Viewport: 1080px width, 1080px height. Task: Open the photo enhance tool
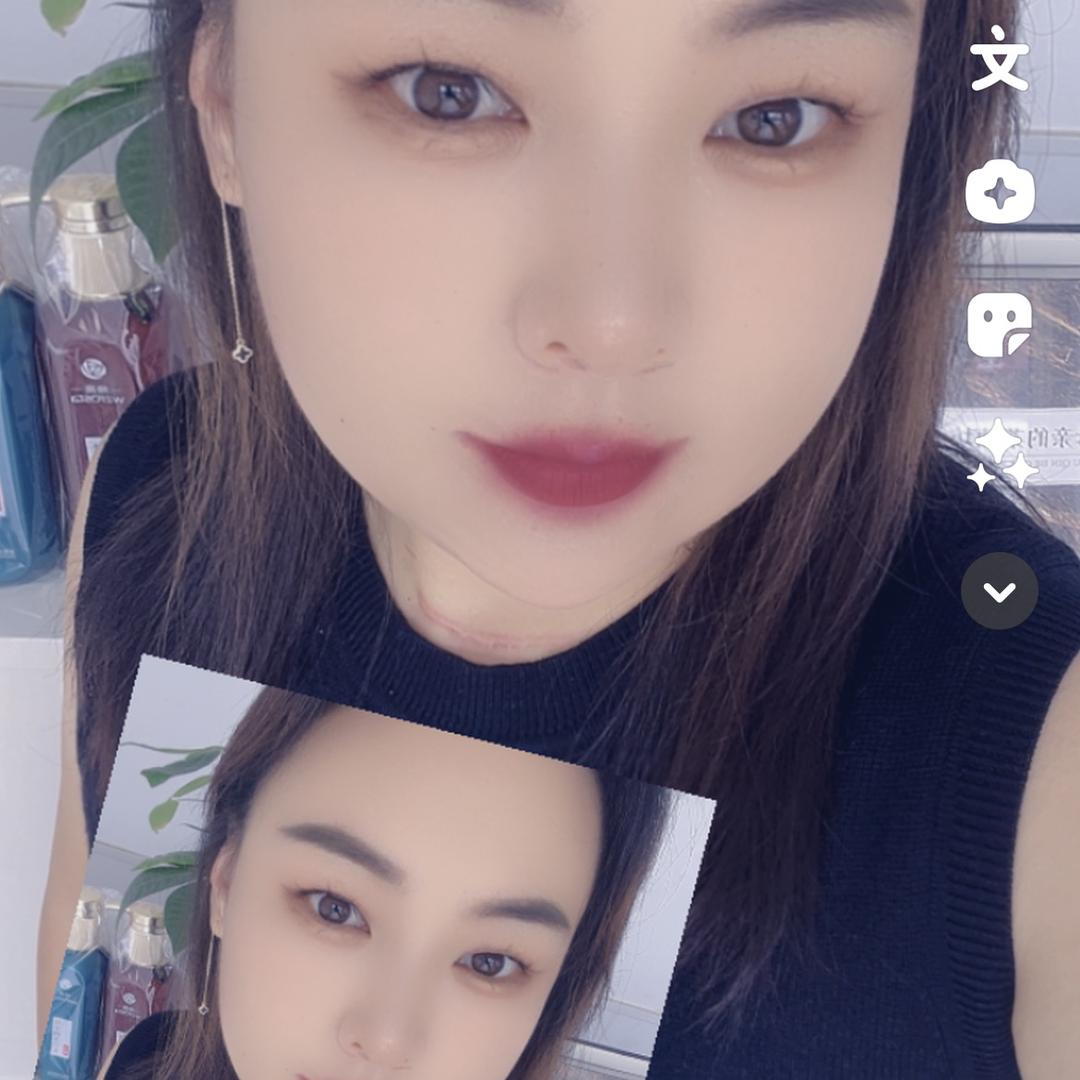999,192
